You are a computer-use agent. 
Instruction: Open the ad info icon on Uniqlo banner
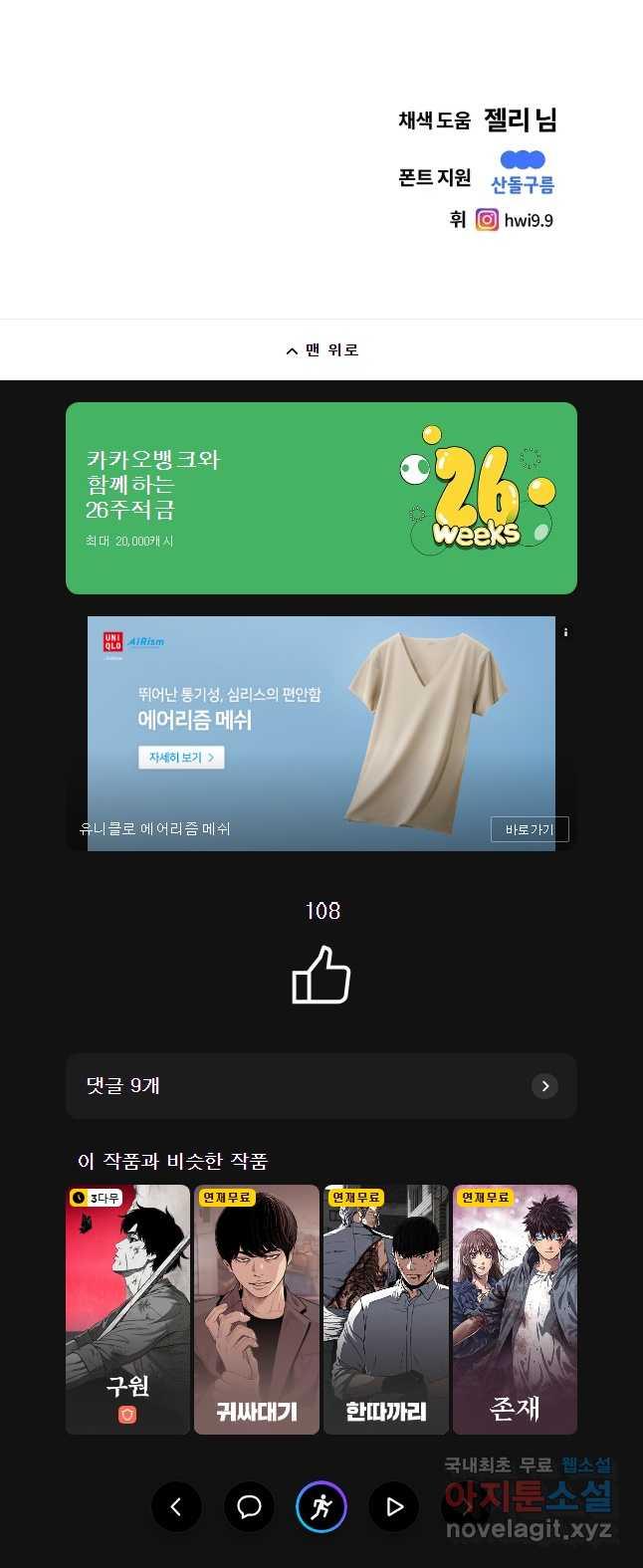[x=565, y=632]
